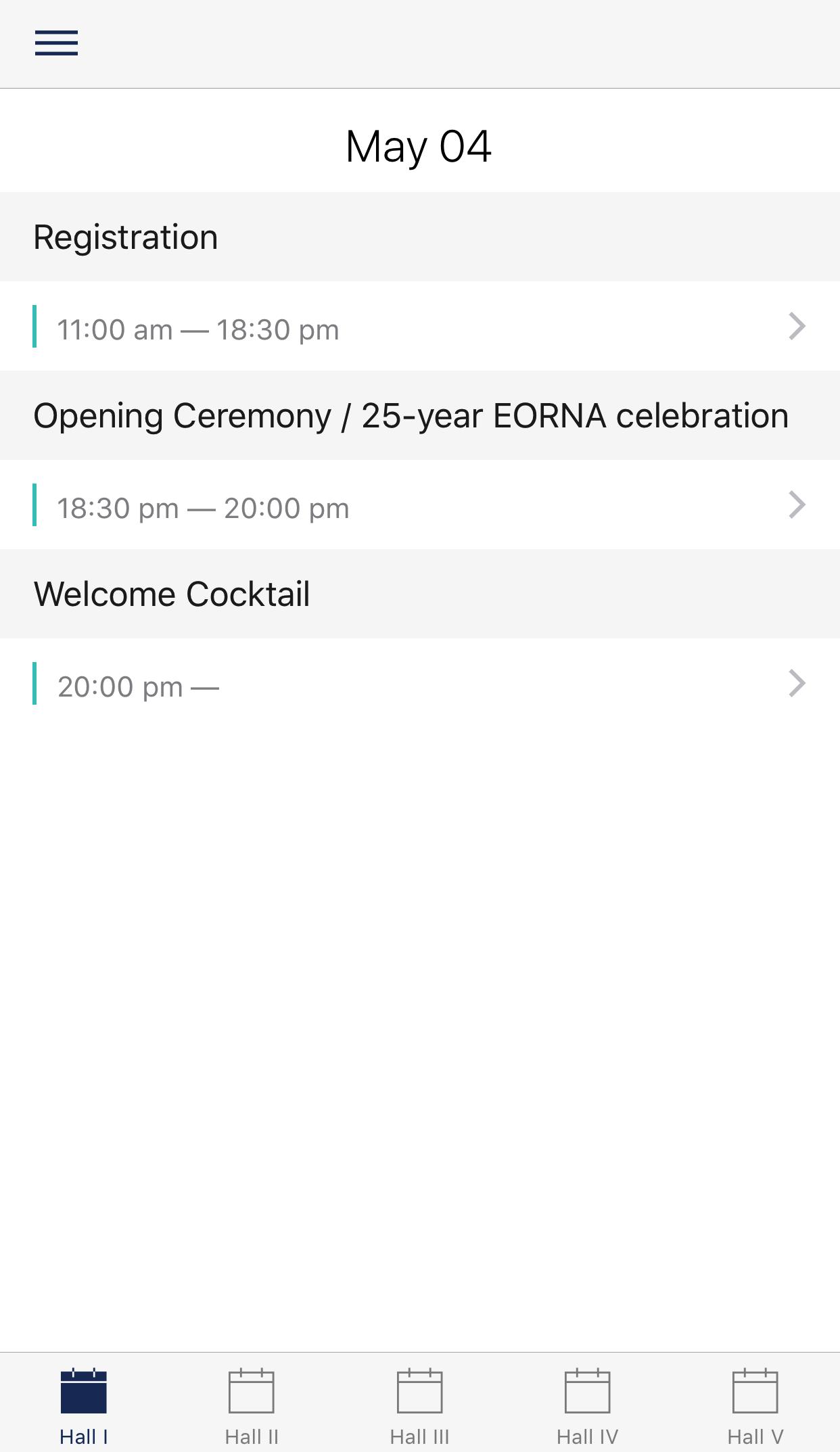Select the Hall IV calendar icon
The height and width of the screenshot is (1452, 840).
[587, 1389]
